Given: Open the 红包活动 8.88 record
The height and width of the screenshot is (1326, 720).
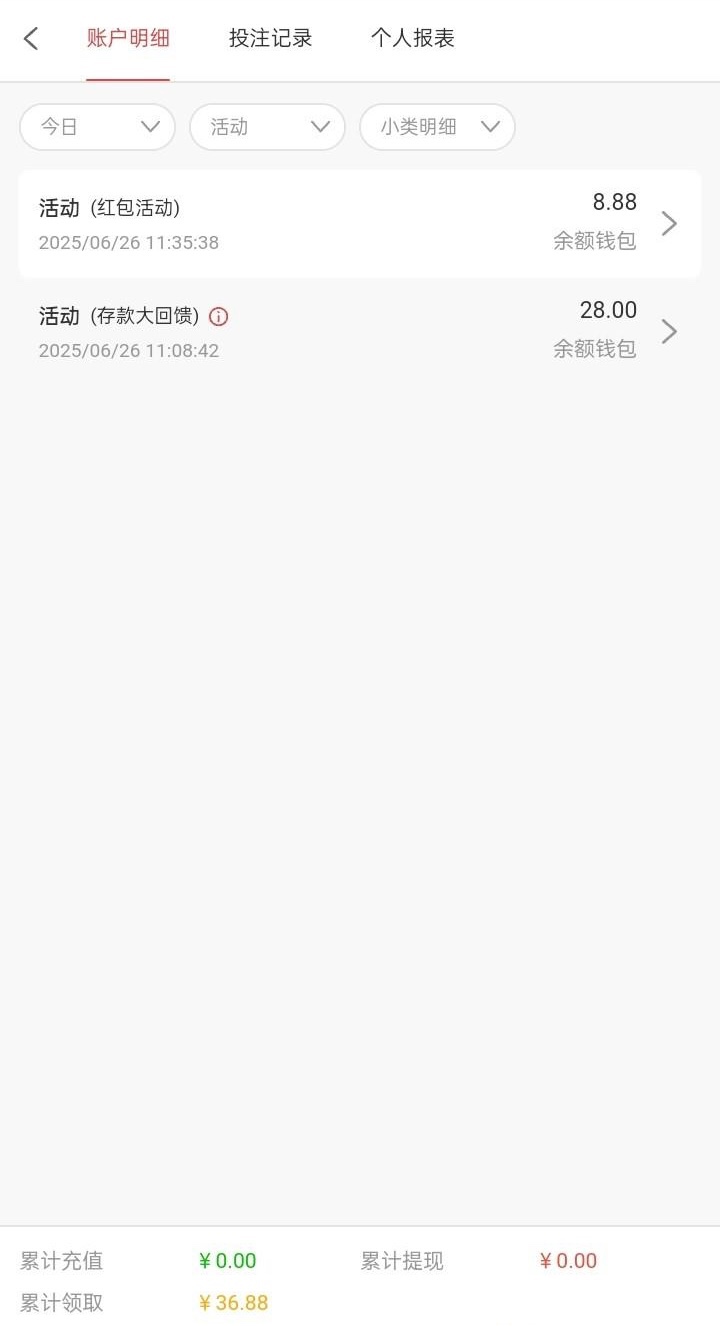Looking at the screenshot, I should click(x=360, y=224).
